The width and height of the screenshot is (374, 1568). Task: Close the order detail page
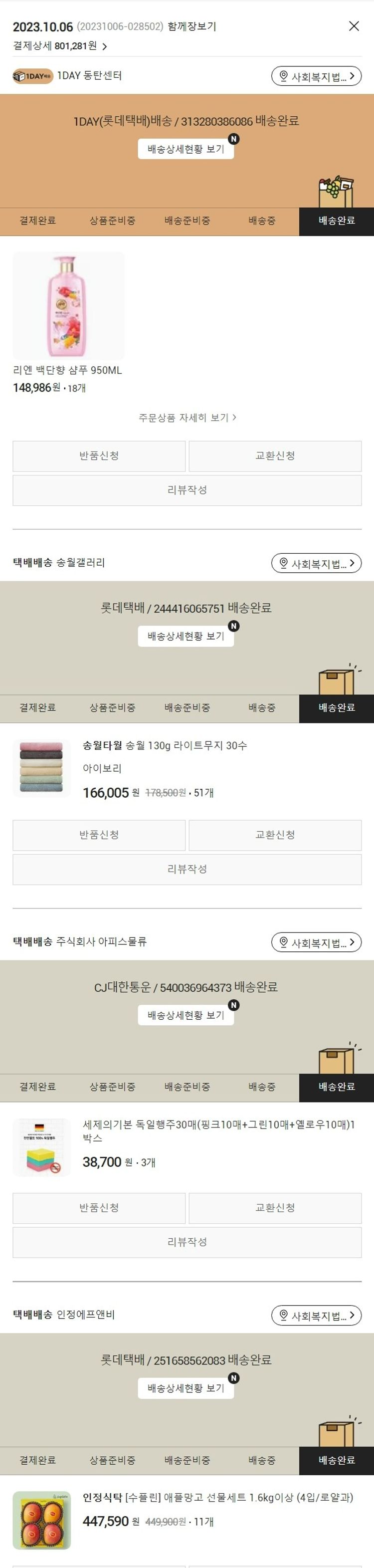[354, 25]
